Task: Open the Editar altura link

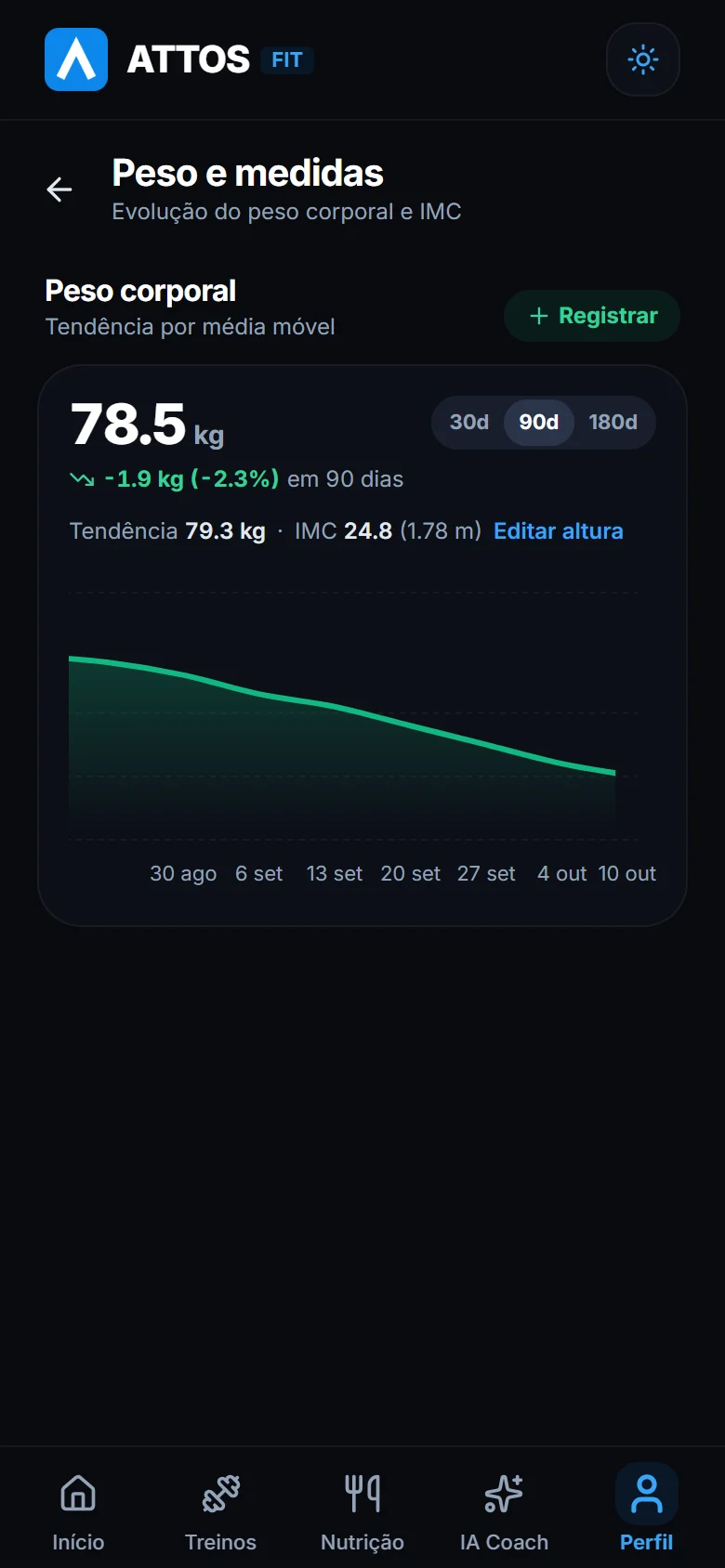Action: click(559, 531)
